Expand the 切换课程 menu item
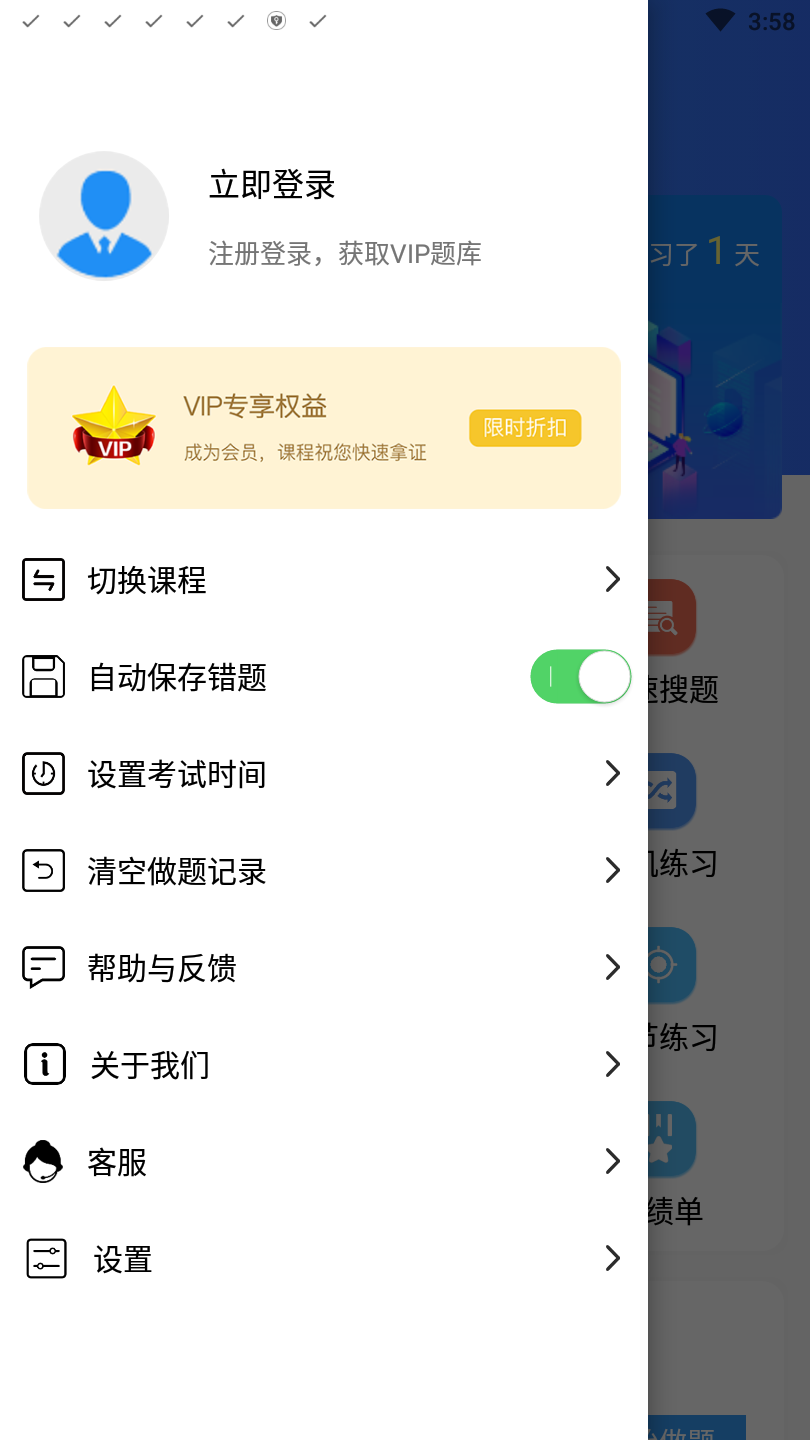 (612, 580)
